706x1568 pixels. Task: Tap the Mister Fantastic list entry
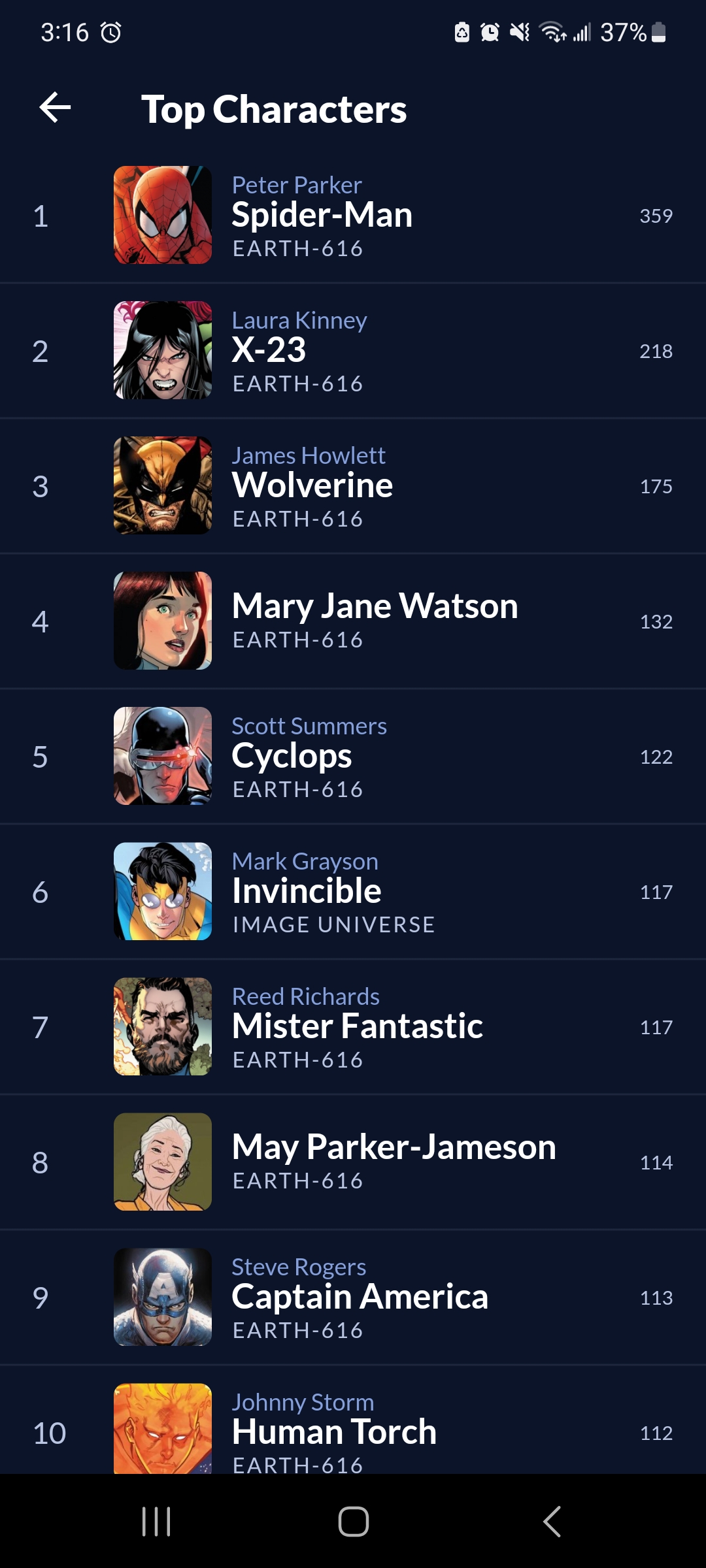click(x=353, y=1026)
